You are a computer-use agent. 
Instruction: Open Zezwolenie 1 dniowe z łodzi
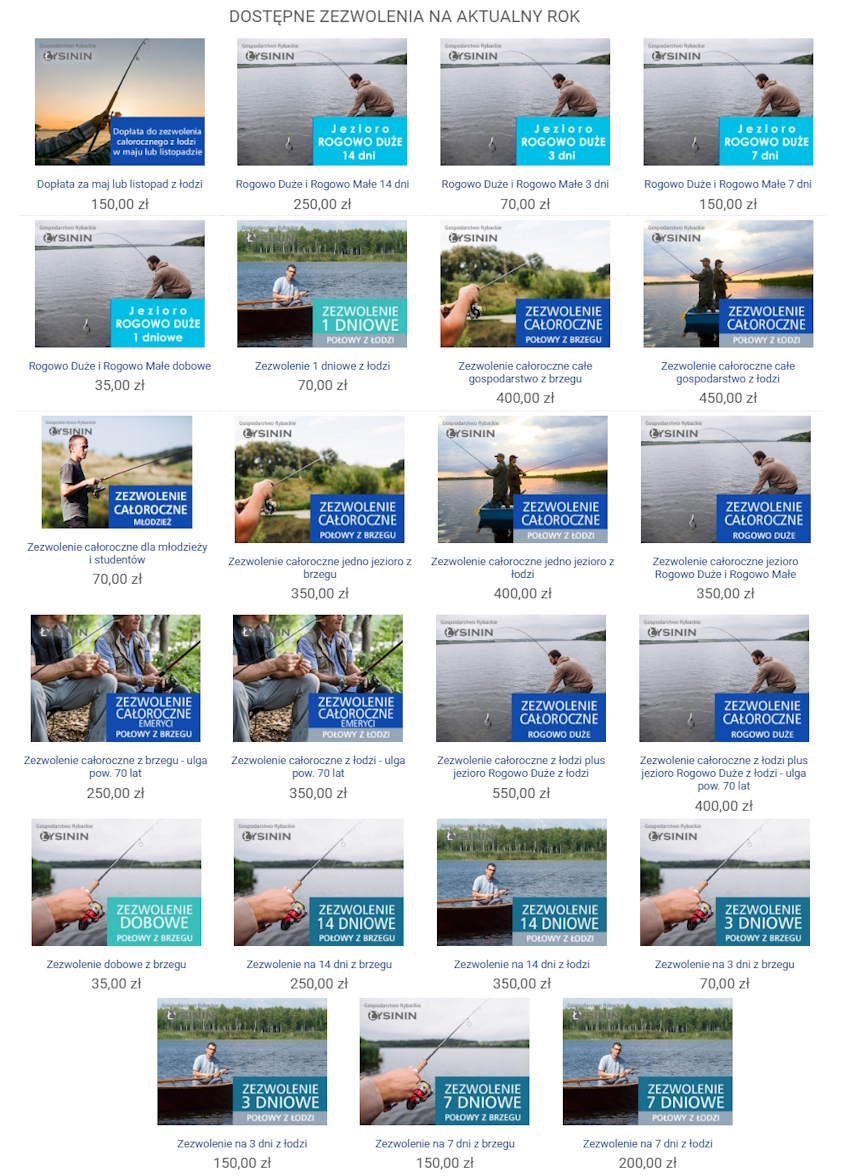tap(322, 366)
